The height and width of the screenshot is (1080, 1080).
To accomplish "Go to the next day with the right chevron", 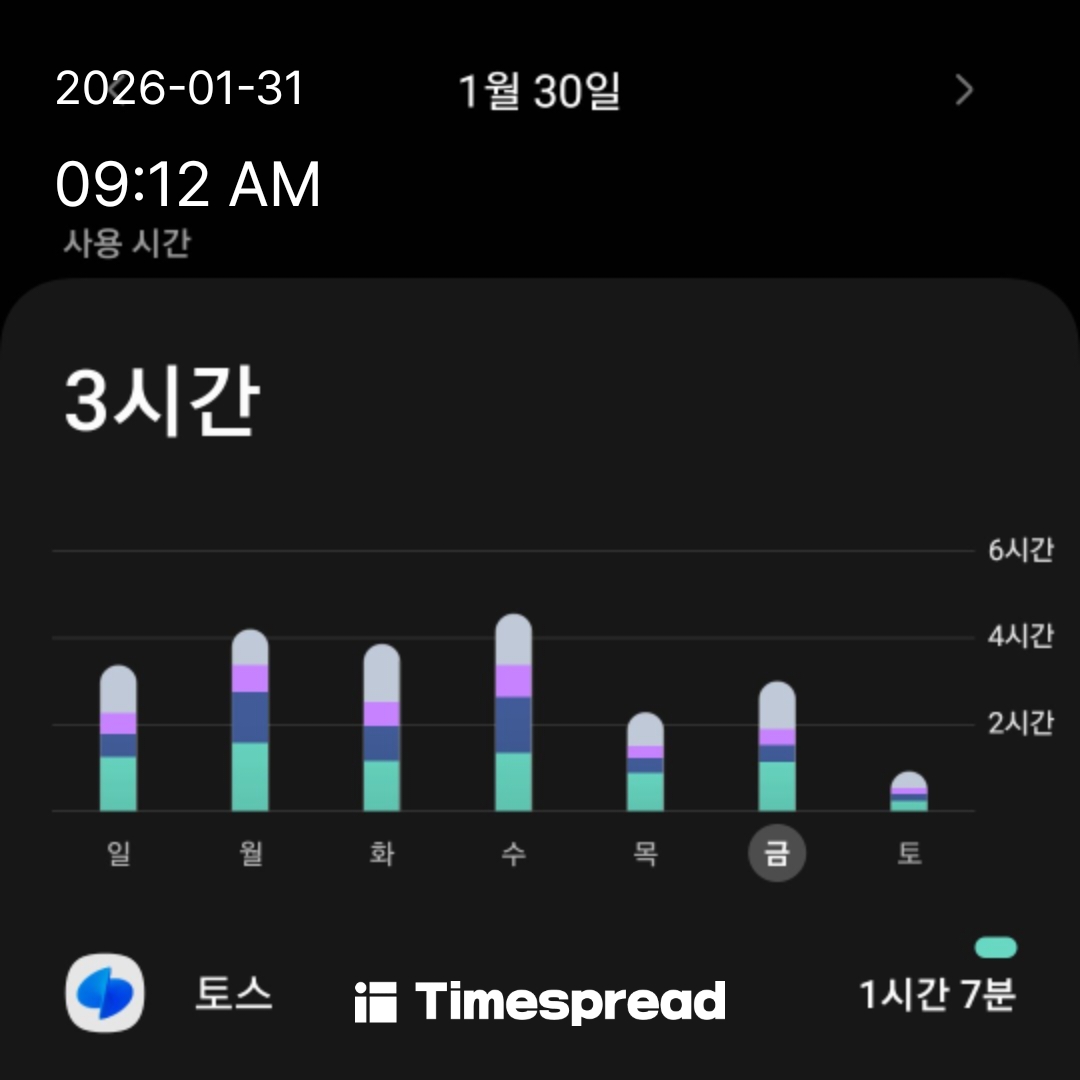I will (964, 91).
